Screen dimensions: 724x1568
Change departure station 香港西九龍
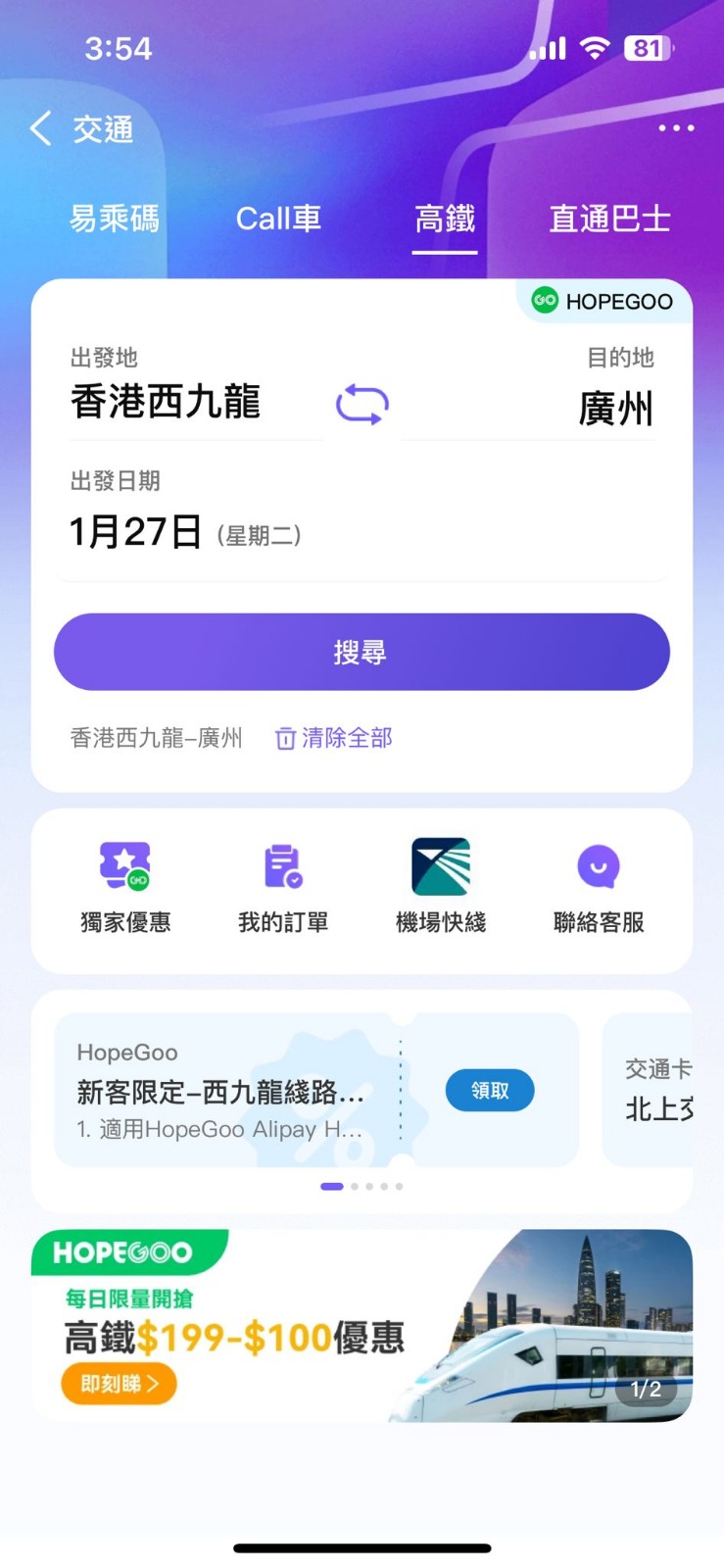click(x=166, y=402)
